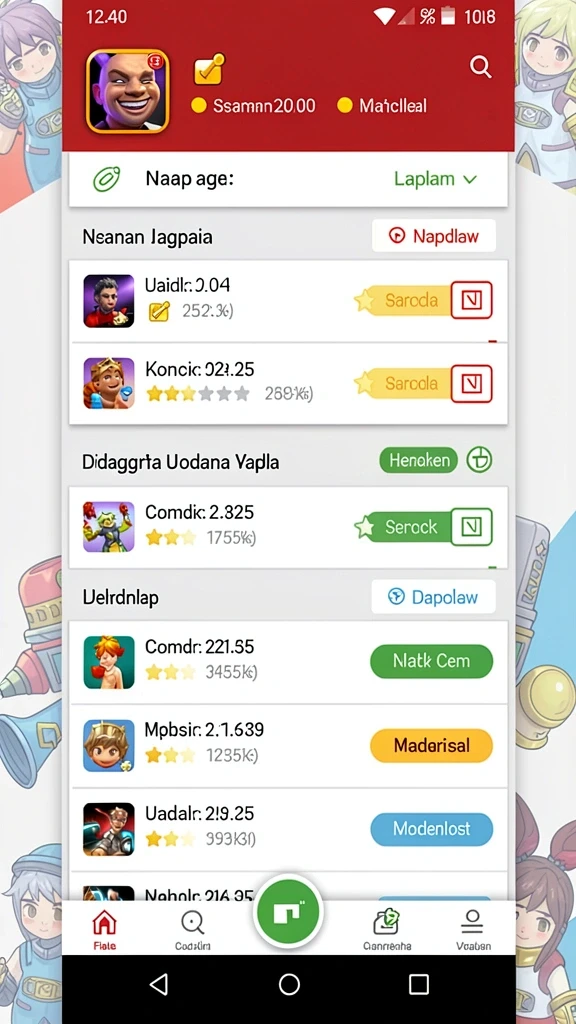This screenshot has width=576, height=1024.
Task: Go back with the system back button
Action: [158, 984]
